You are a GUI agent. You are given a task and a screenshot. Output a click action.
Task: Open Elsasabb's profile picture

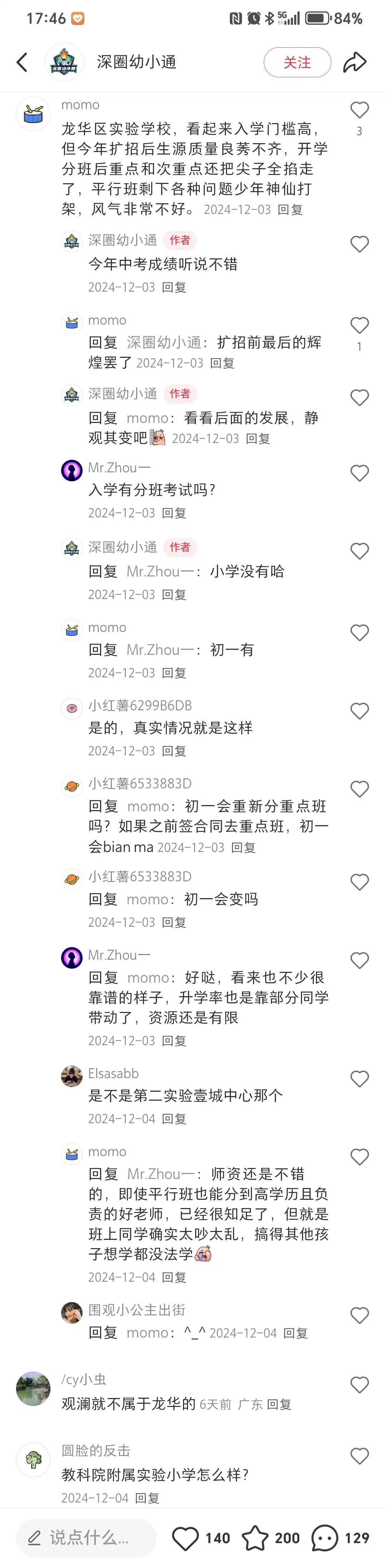pos(72,1076)
